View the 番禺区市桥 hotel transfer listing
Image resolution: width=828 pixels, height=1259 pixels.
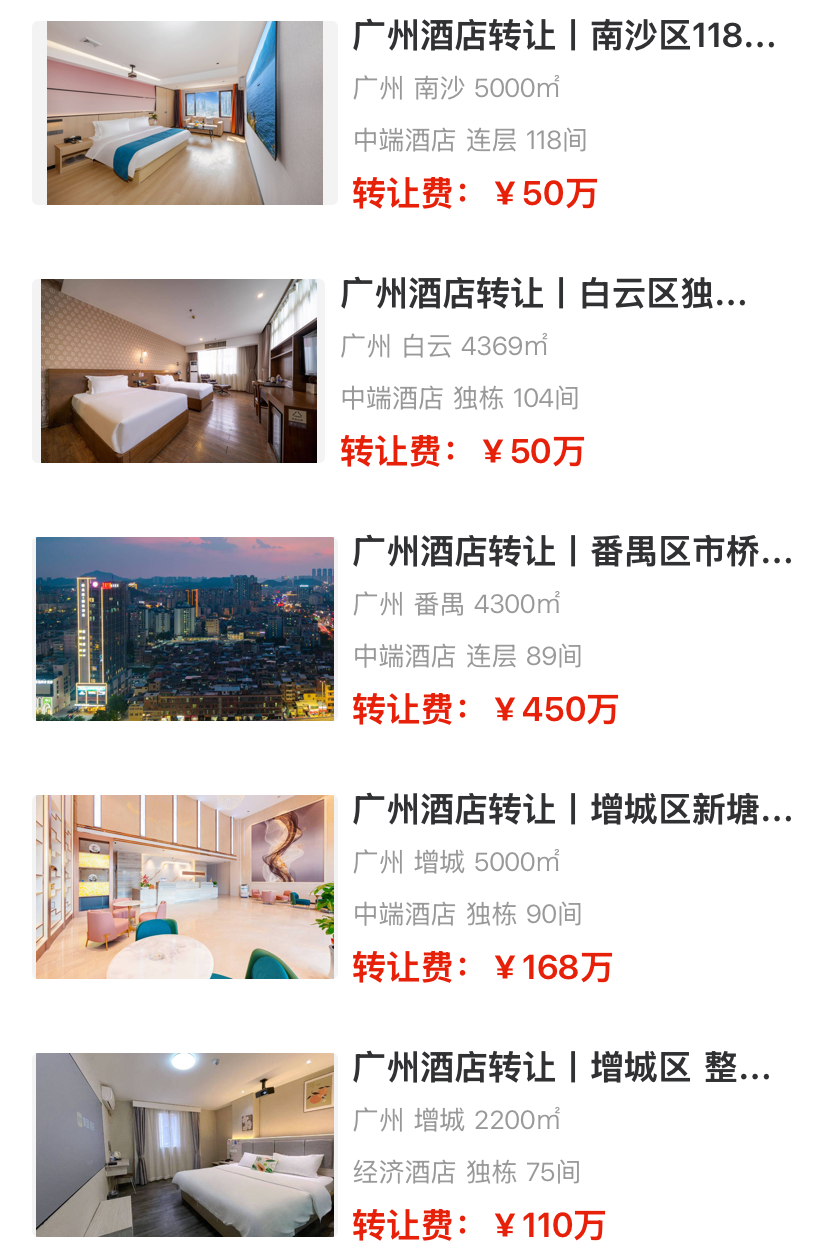[571, 553]
